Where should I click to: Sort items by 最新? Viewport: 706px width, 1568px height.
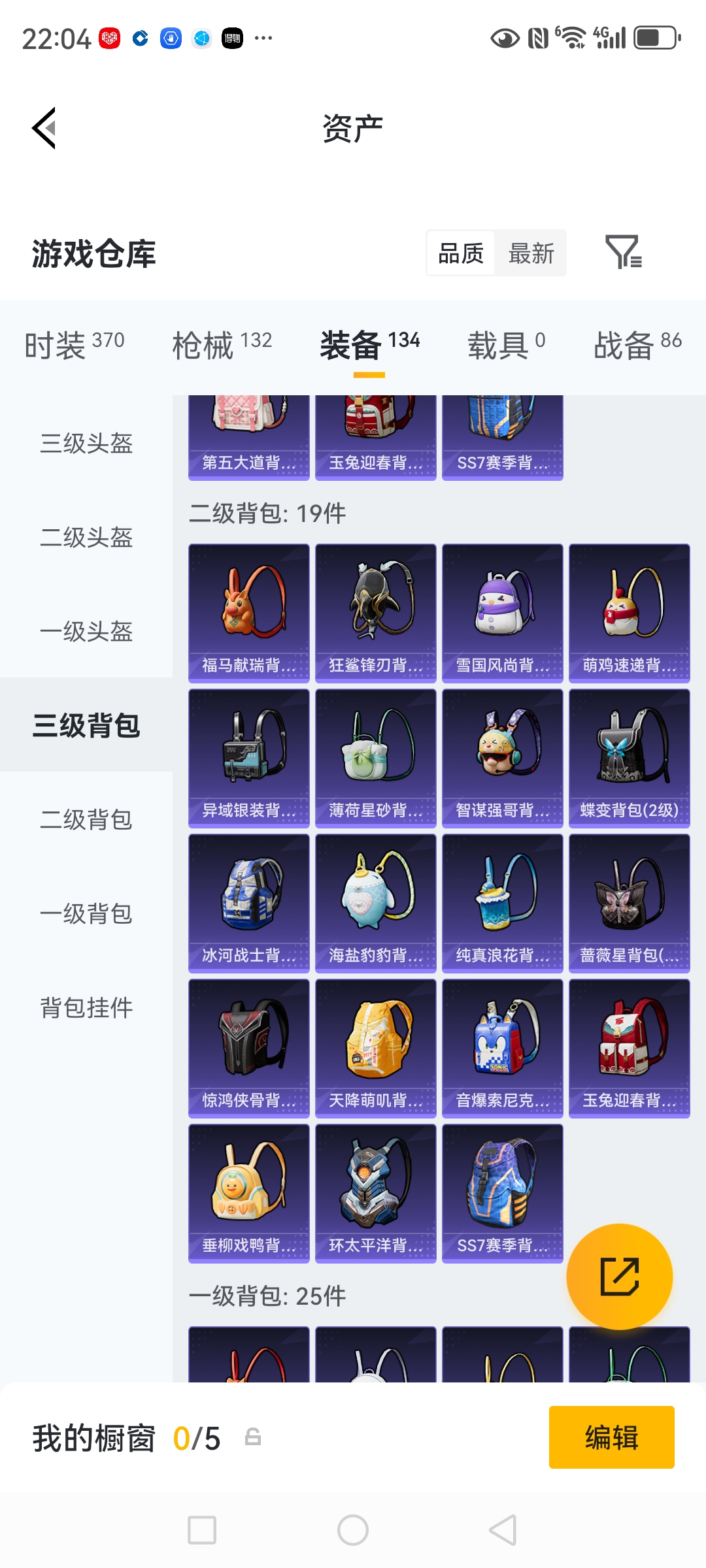tap(531, 253)
